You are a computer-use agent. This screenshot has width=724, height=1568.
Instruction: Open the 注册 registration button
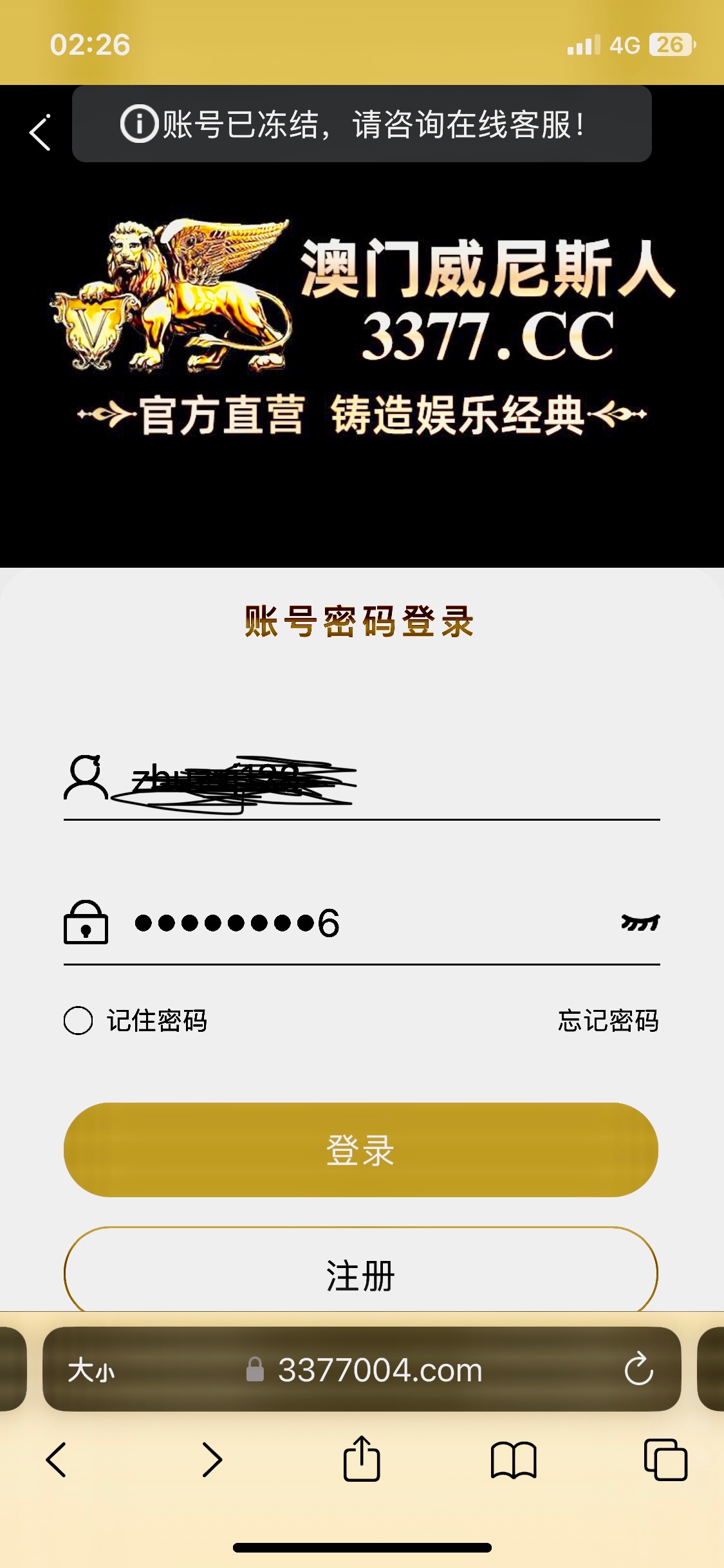(361, 1273)
